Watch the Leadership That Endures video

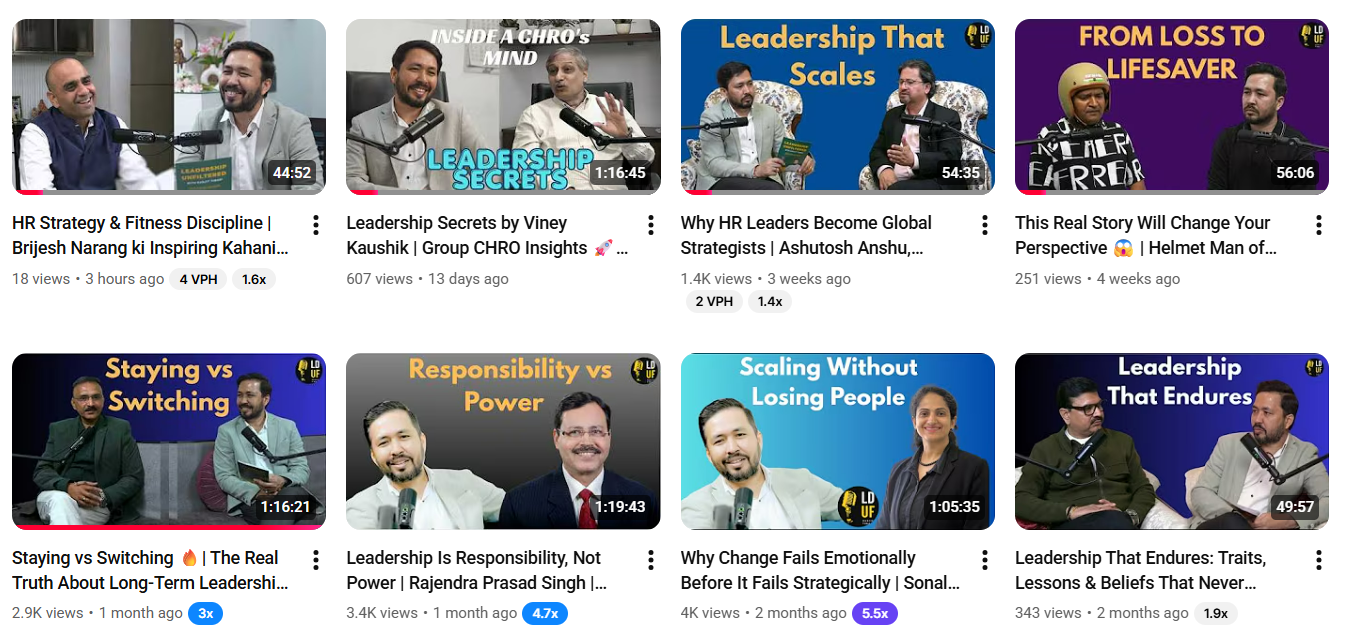coord(1171,441)
